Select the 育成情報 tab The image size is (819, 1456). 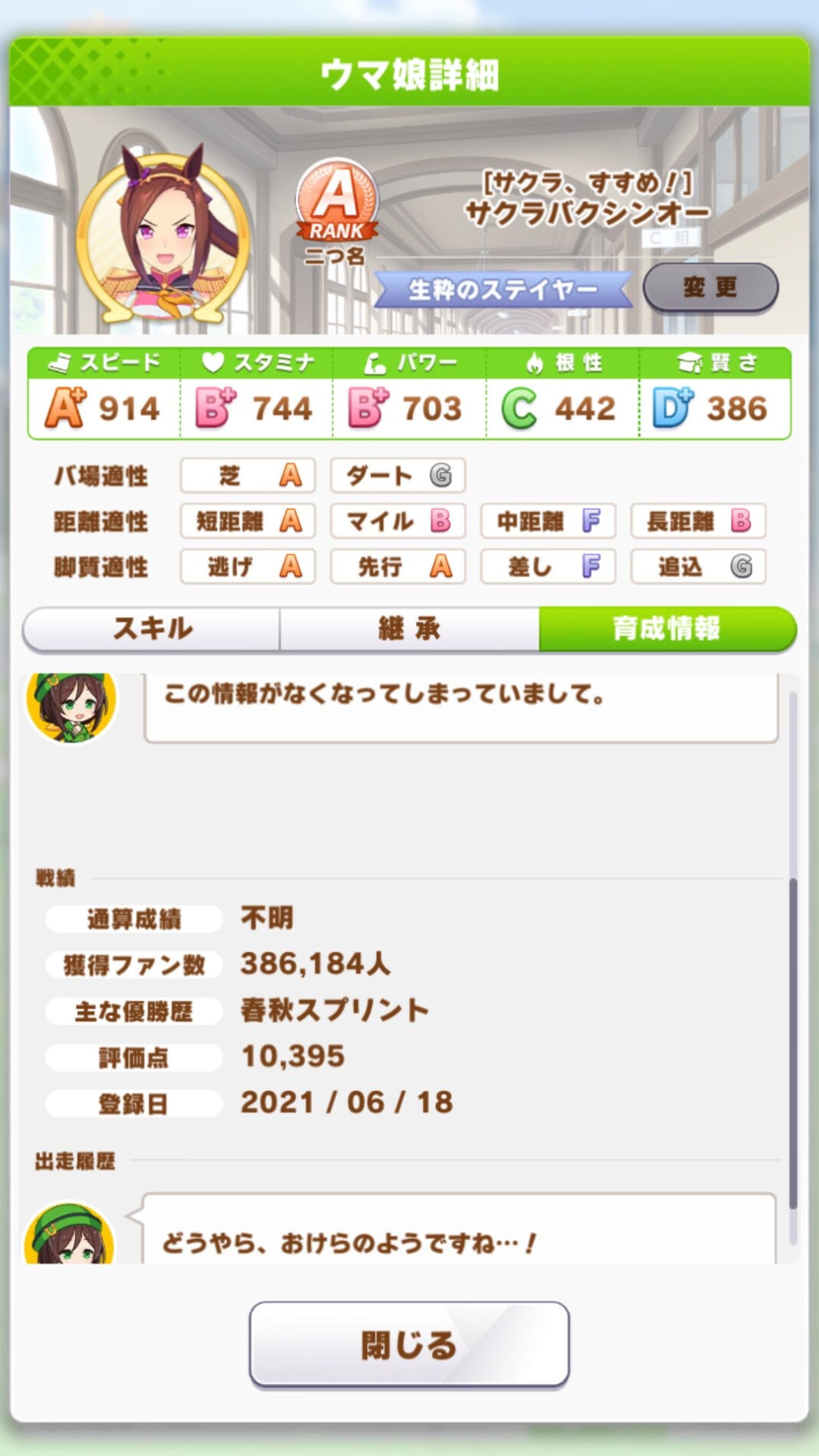click(667, 628)
